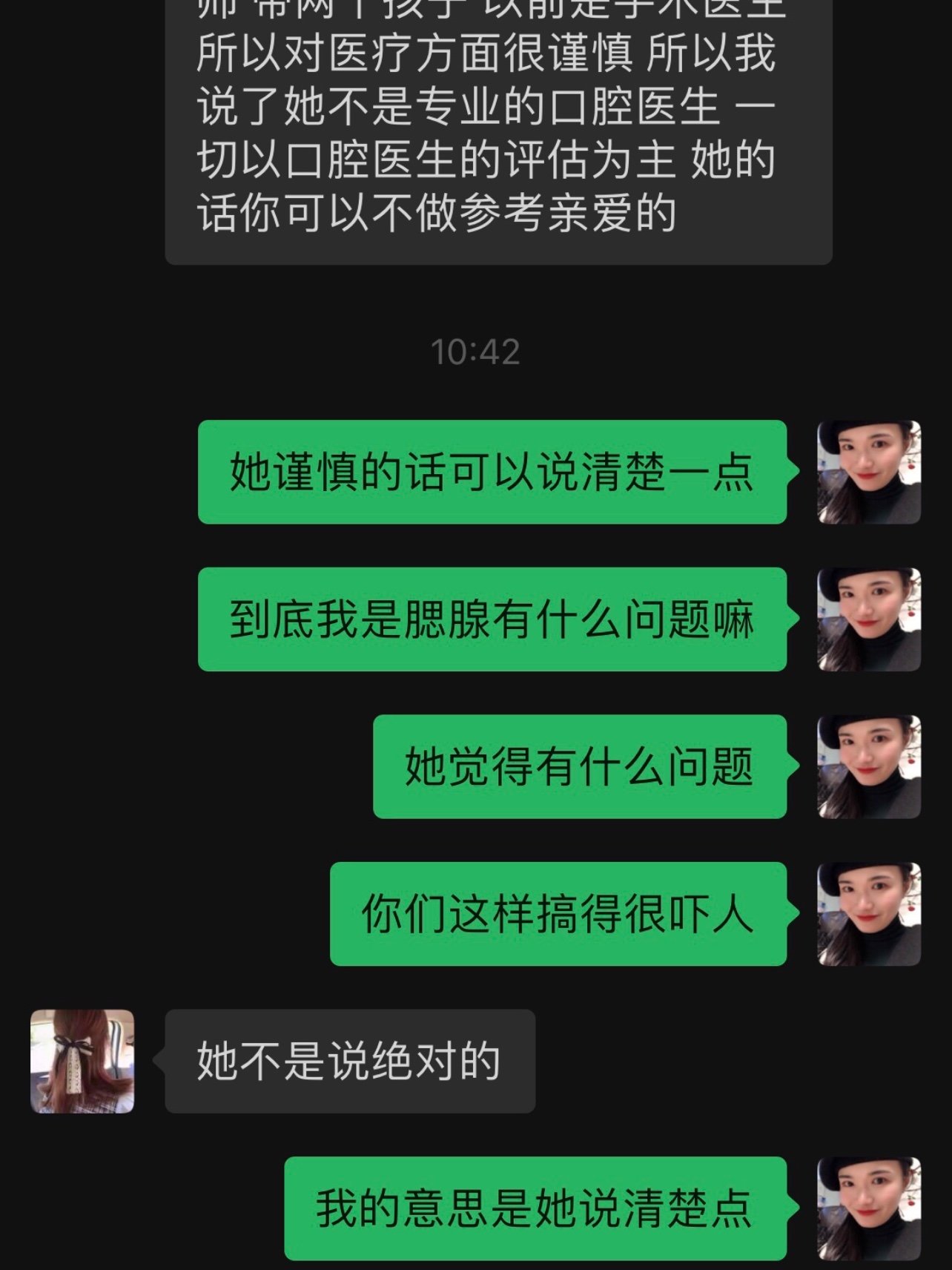Viewport: 952px width, 1270px height.
Task: Tap the avatar next to 她觉得有什么问题
Action: coord(868,766)
